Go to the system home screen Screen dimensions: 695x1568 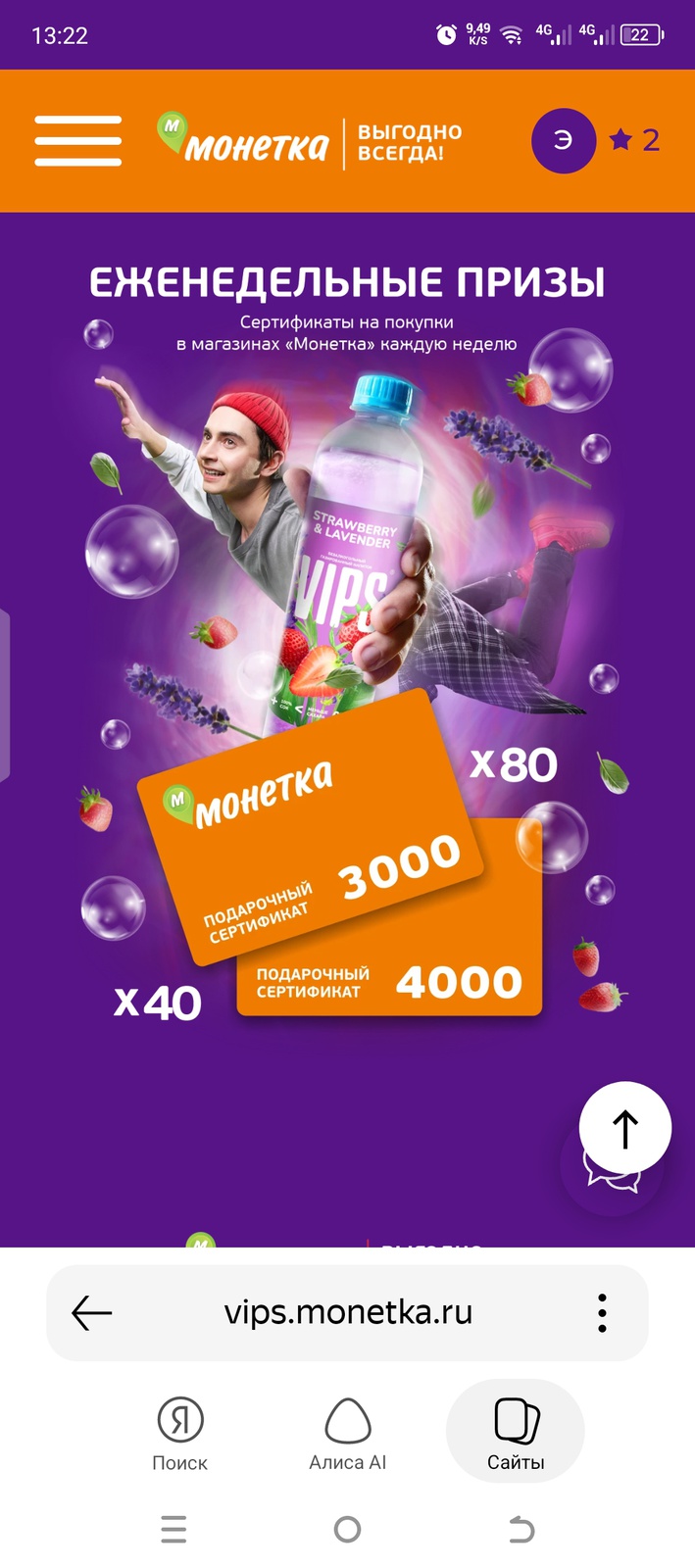[x=348, y=1529]
